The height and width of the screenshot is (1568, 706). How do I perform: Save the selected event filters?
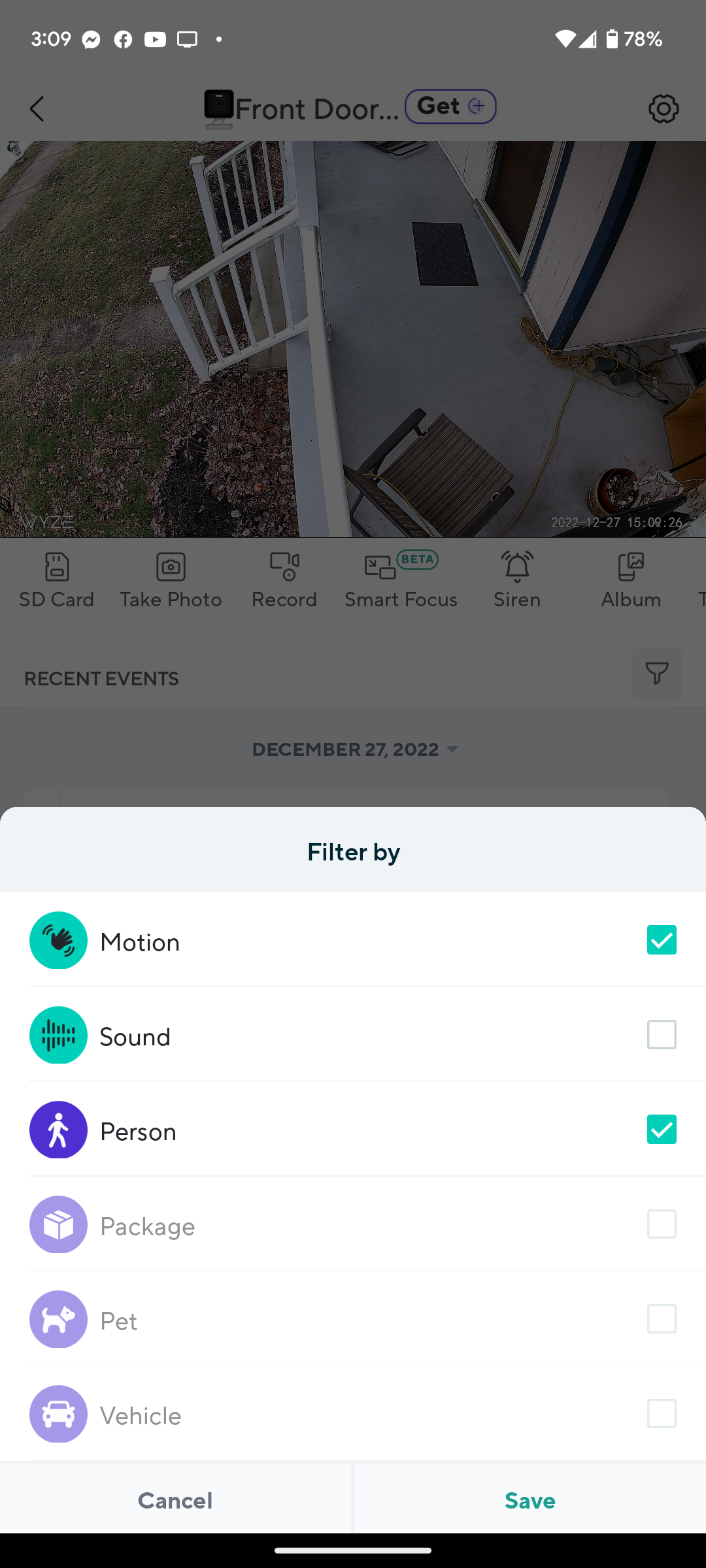pos(529,1500)
